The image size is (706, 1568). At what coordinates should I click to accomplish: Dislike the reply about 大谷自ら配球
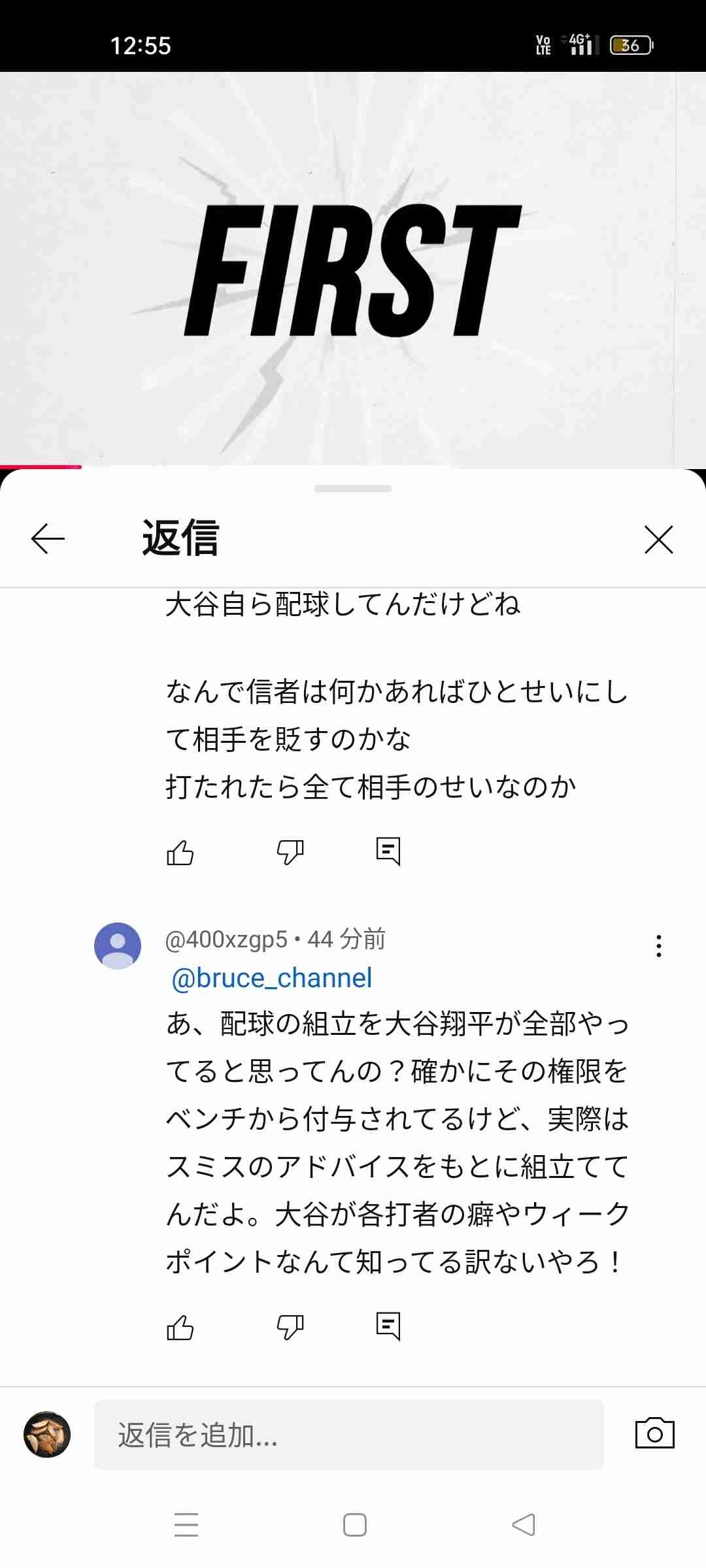pos(290,852)
